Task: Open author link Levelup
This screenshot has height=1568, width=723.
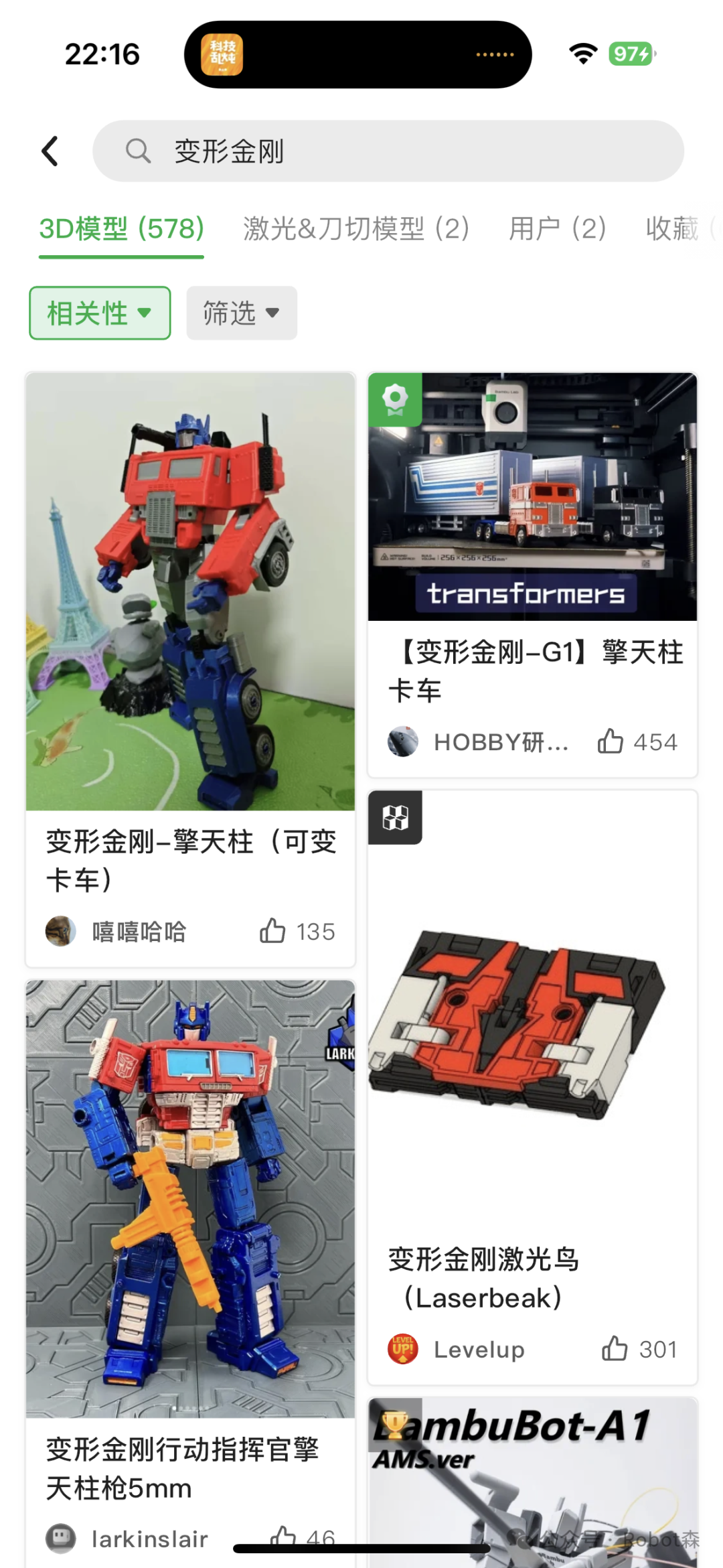Action: tap(478, 1350)
